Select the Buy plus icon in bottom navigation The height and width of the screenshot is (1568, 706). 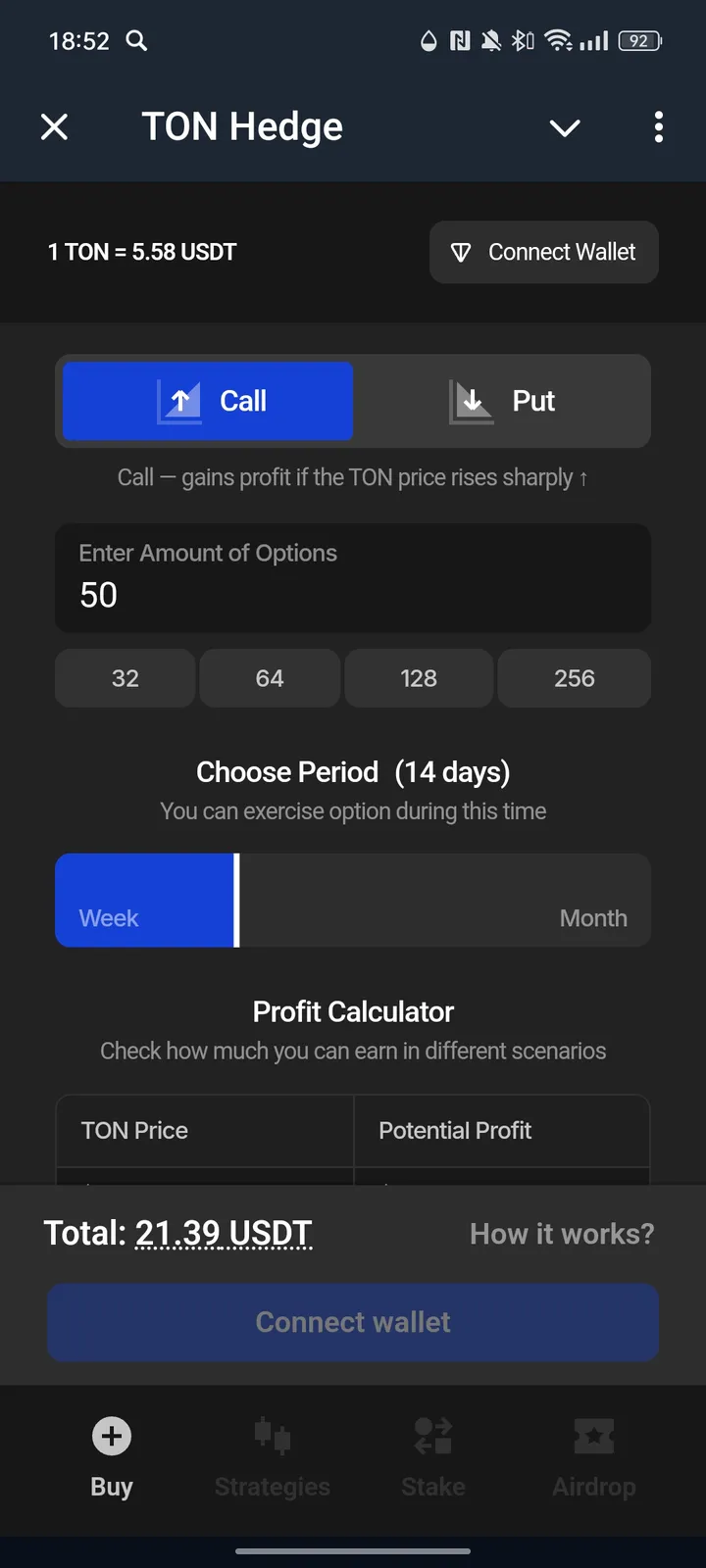point(111,1436)
